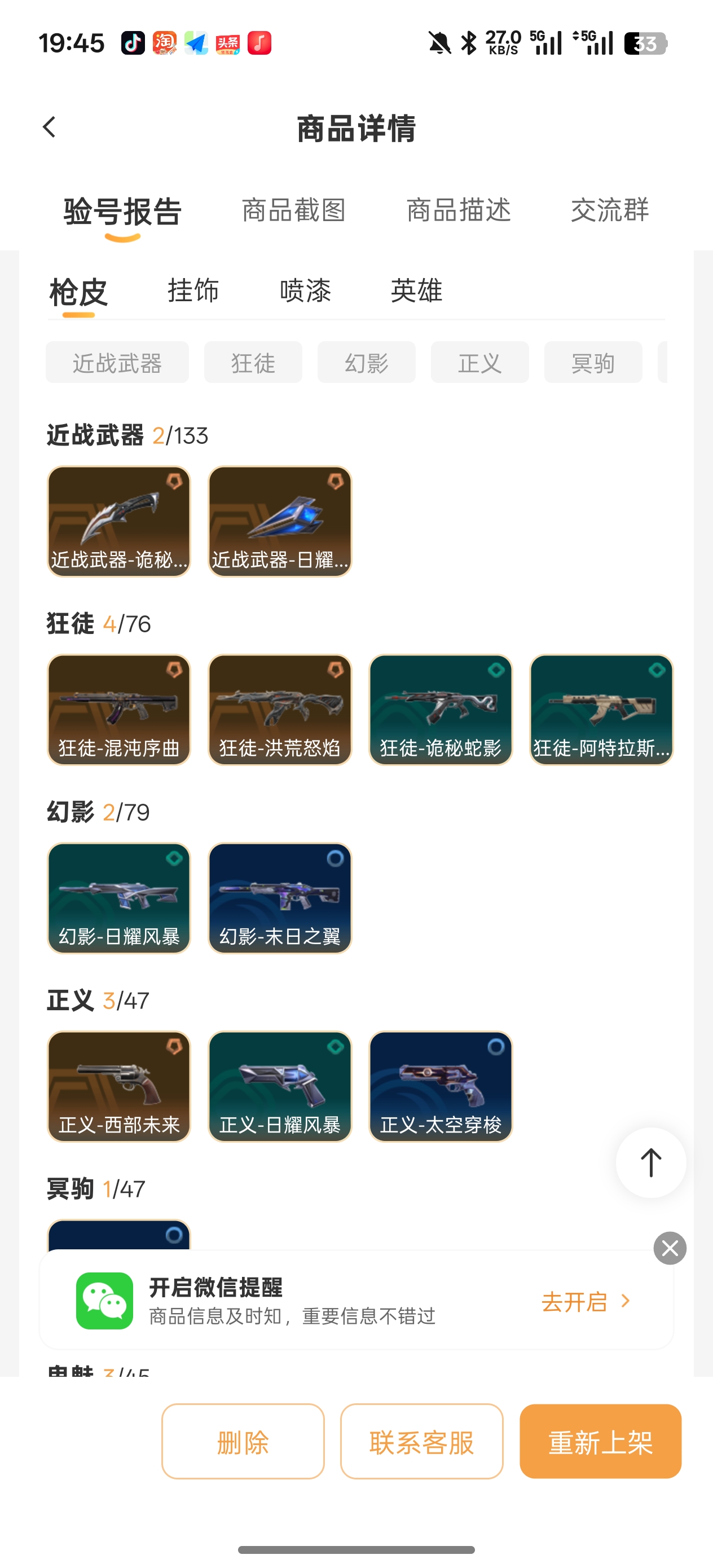Select the 英雄 sub-tab
Image resolution: width=713 pixels, height=1568 pixels.
point(416,290)
